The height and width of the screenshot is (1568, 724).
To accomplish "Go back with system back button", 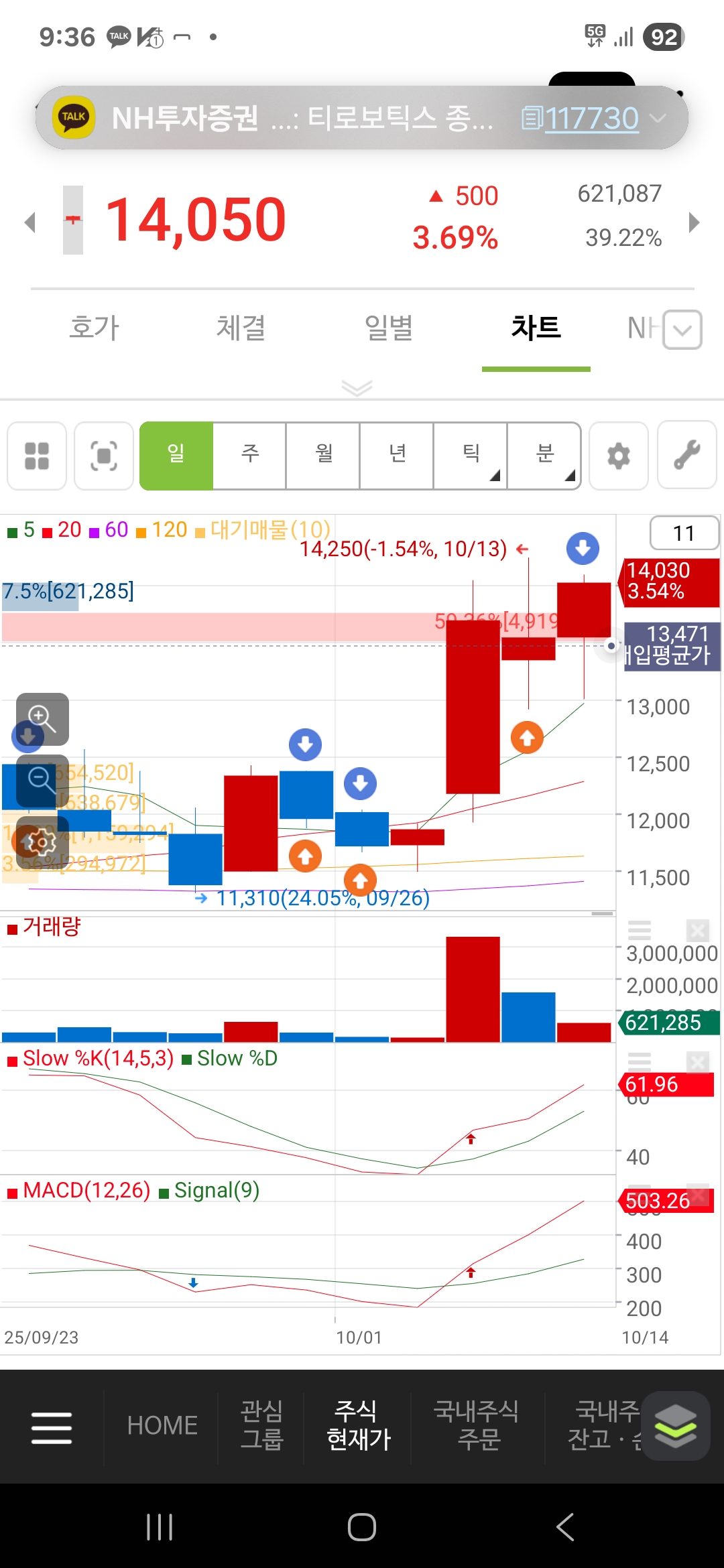I will (565, 1527).
